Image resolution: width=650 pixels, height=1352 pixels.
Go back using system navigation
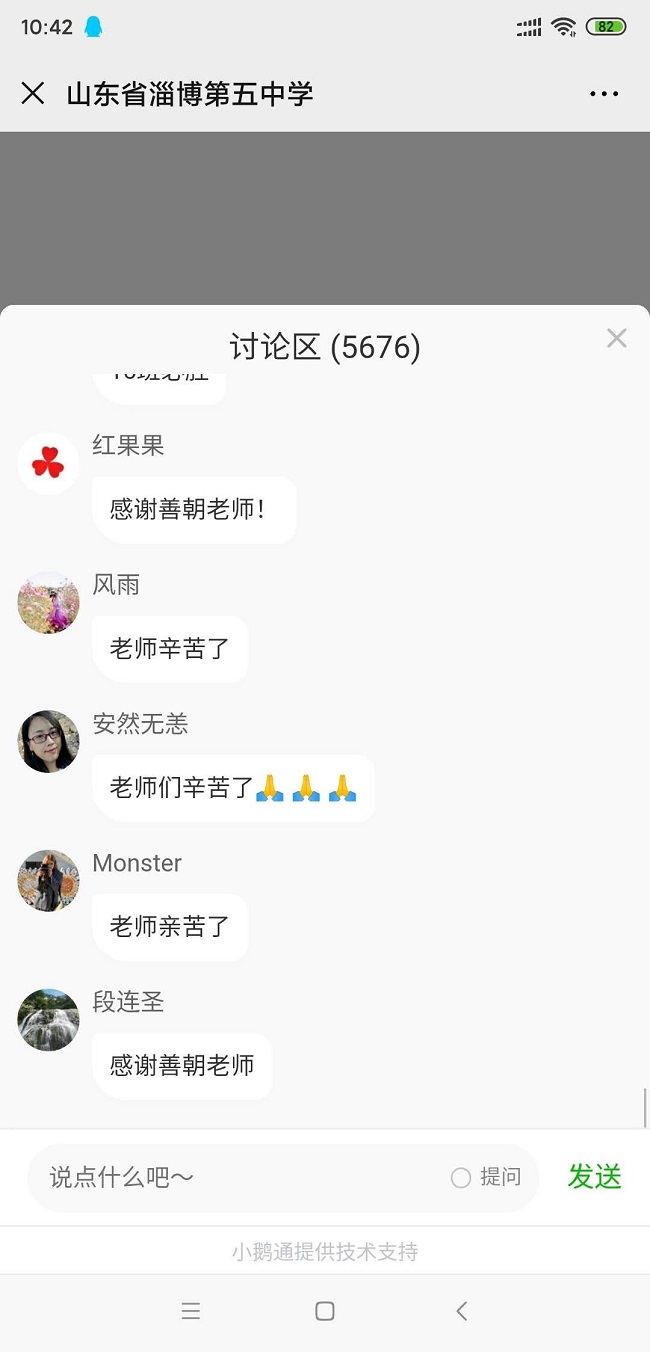[461, 1311]
